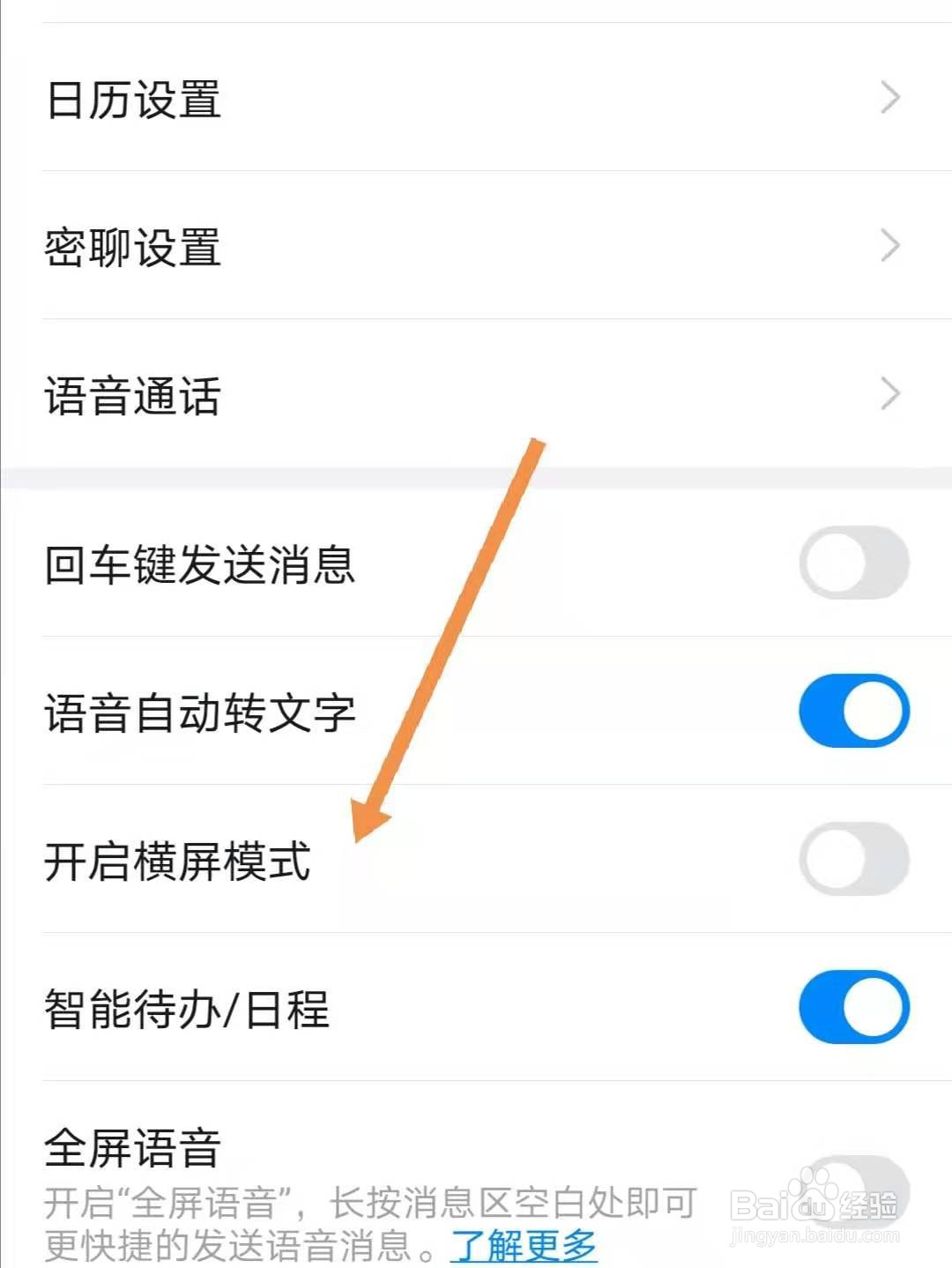Click the 全屏语音 label text

point(132,1146)
